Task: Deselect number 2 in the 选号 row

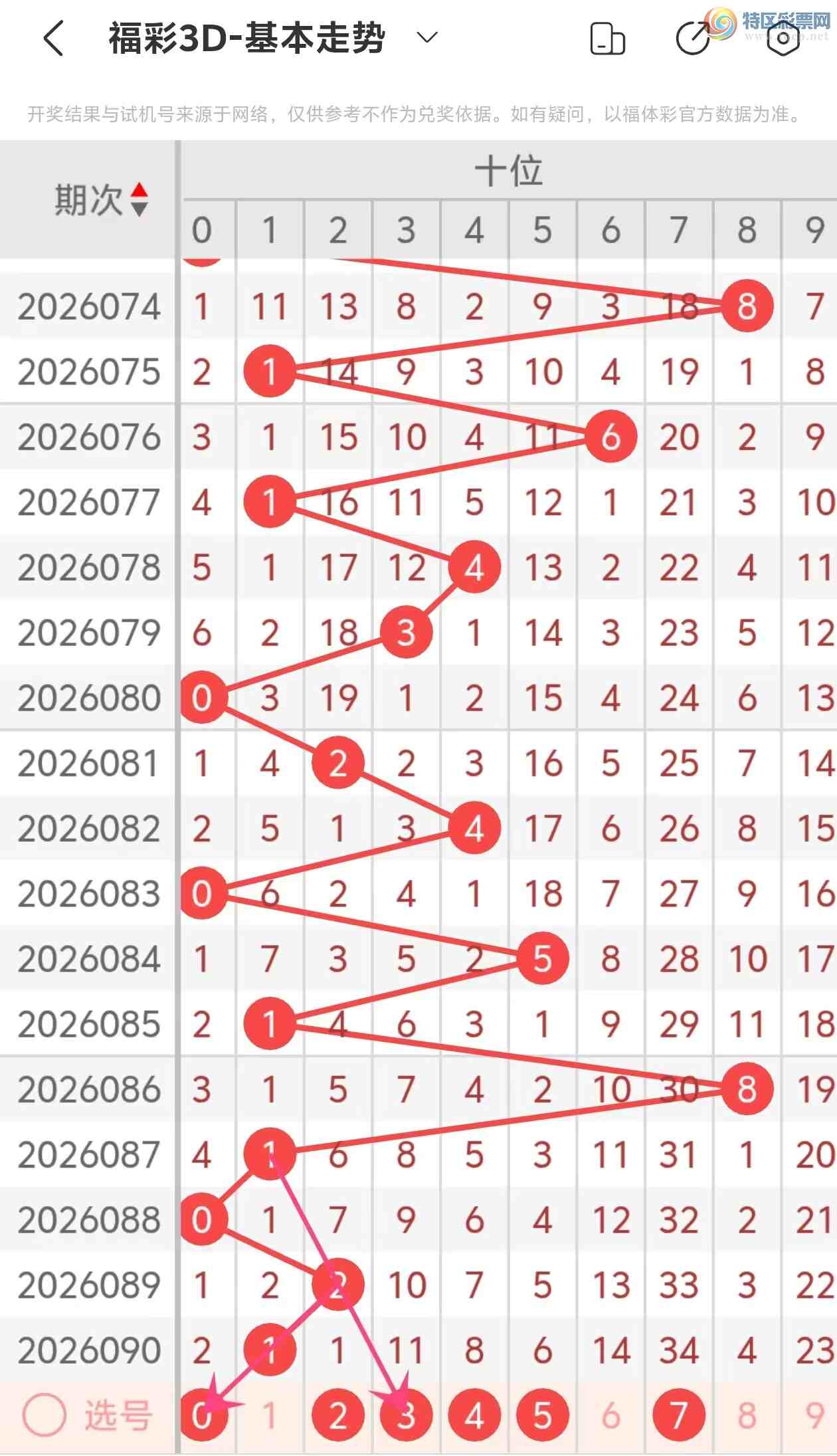Action: [x=338, y=1416]
